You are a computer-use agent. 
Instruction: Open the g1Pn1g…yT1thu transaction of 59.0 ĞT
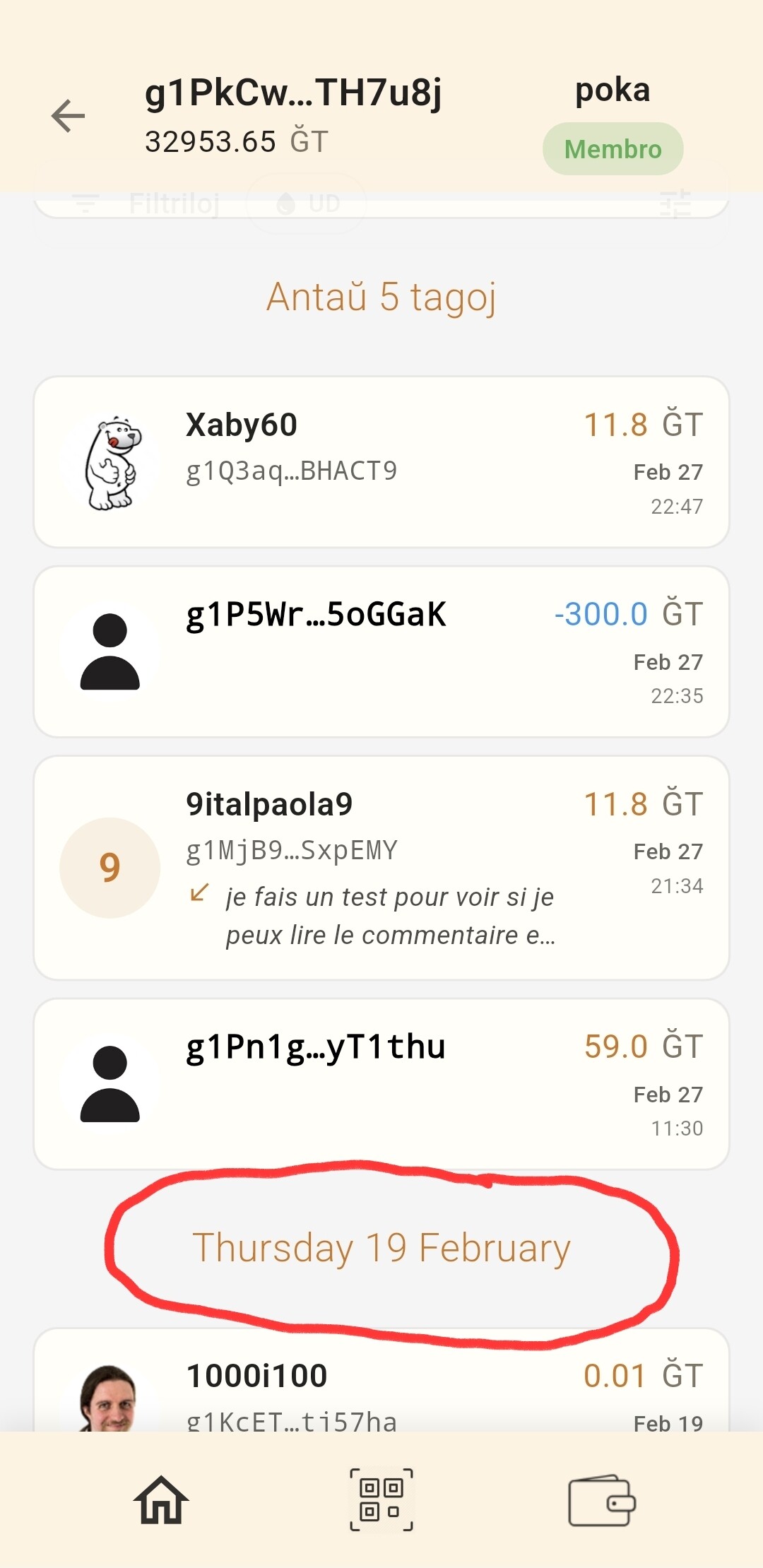(381, 1084)
